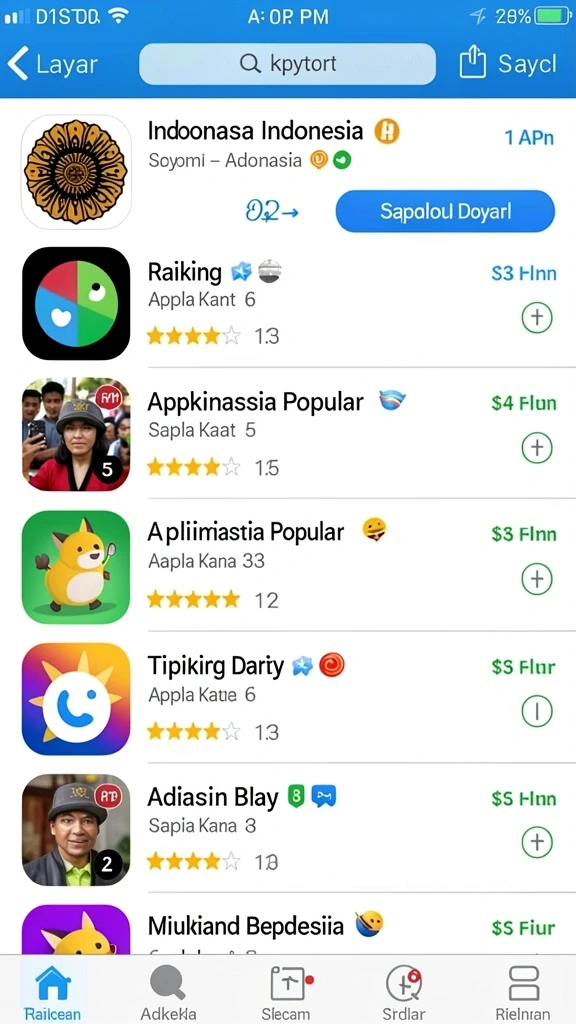Screen dimensions: 576x1024
Task: Add the Raiking app with plus icon
Action: click(x=537, y=317)
